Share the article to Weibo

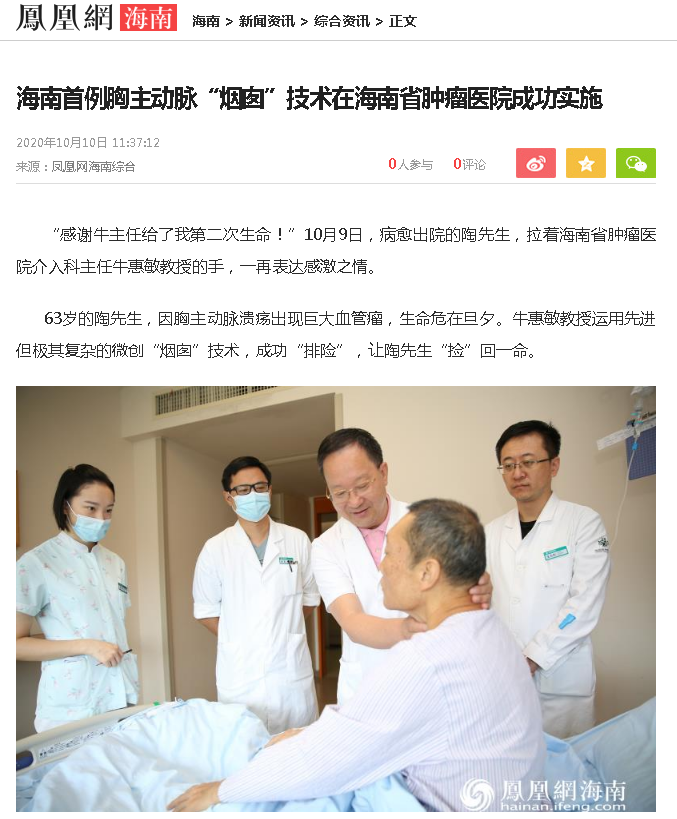click(x=535, y=163)
